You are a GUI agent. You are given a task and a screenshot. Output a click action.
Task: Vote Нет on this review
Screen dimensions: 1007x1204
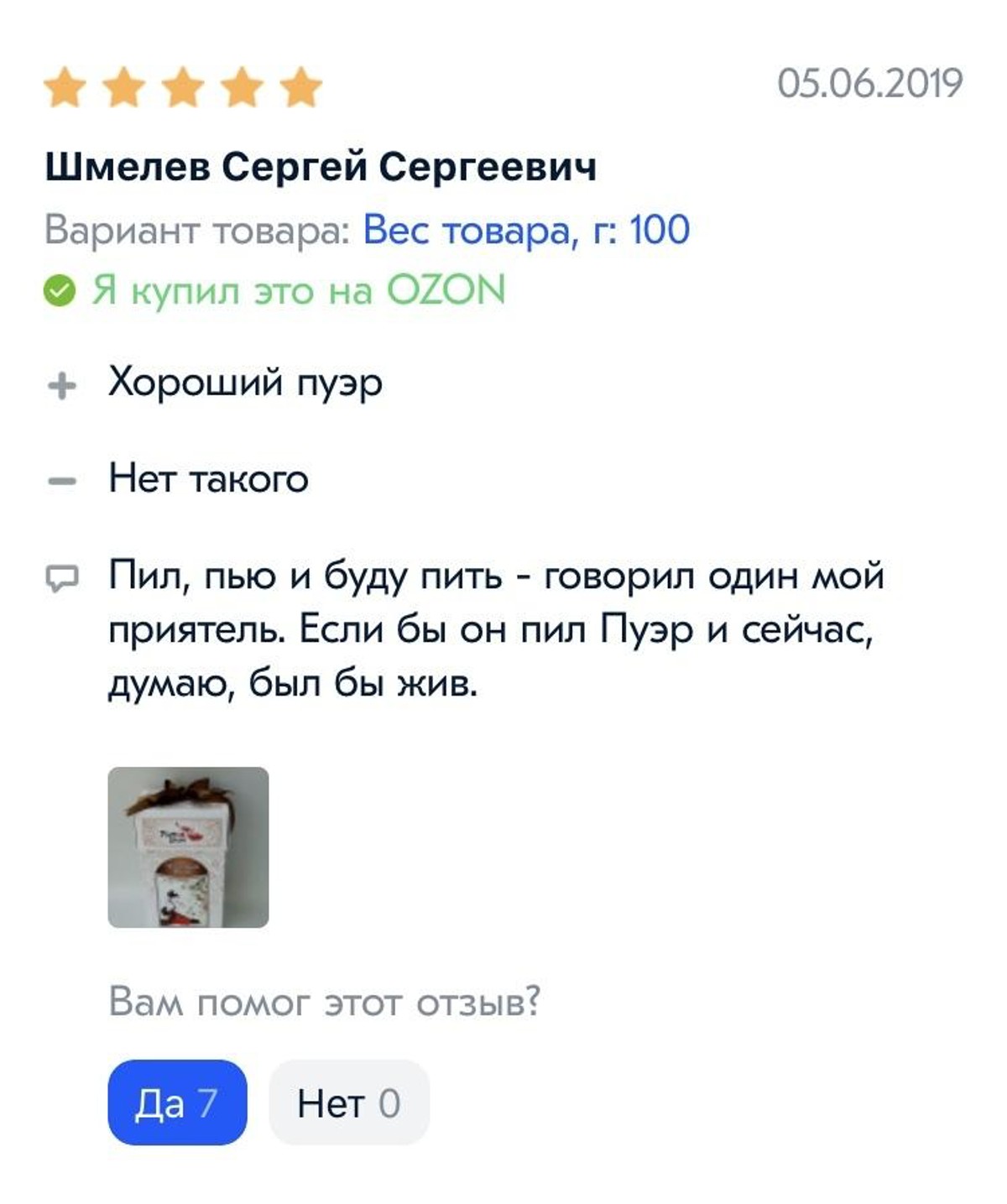pyautogui.click(x=348, y=1102)
